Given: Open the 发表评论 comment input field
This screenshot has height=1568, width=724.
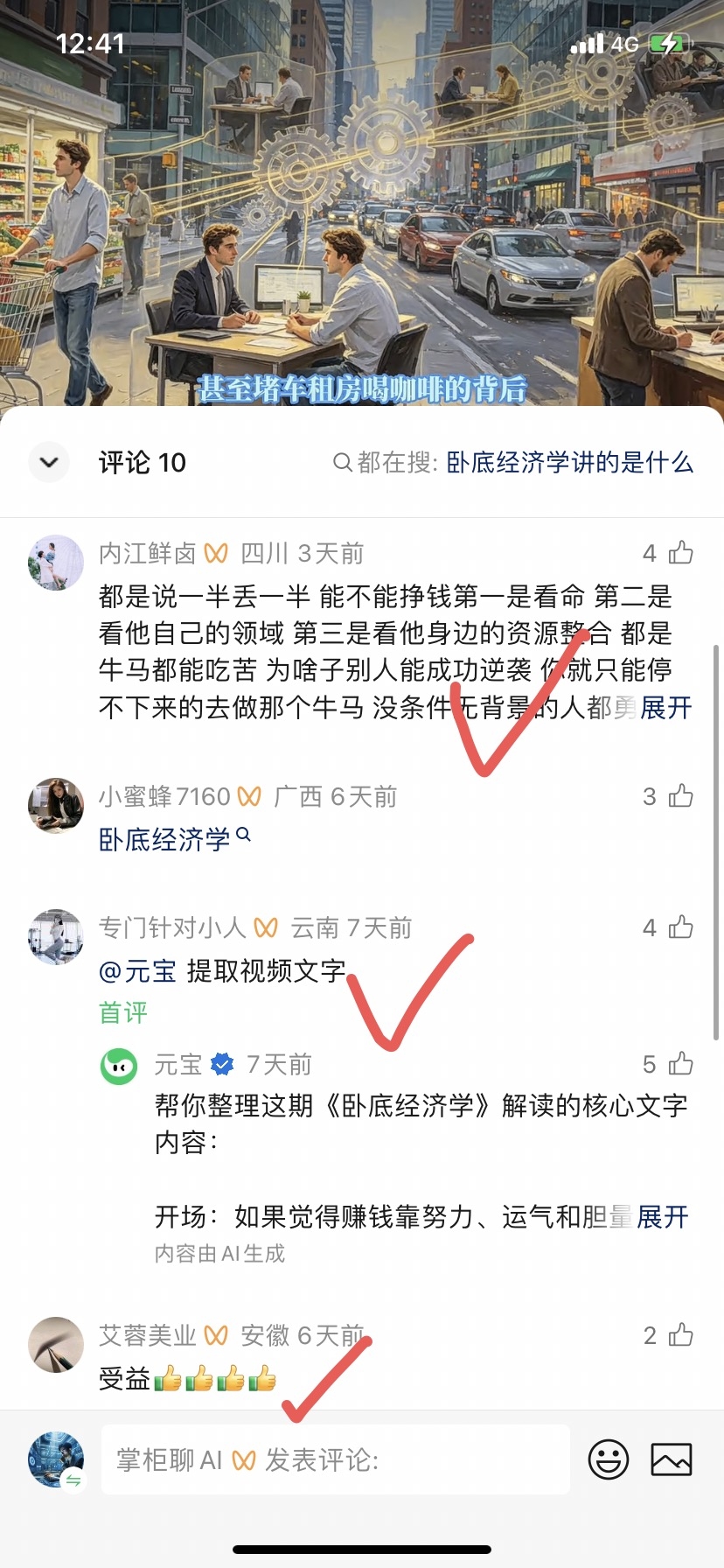Looking at the screenshot, I should pos(336,1459).
